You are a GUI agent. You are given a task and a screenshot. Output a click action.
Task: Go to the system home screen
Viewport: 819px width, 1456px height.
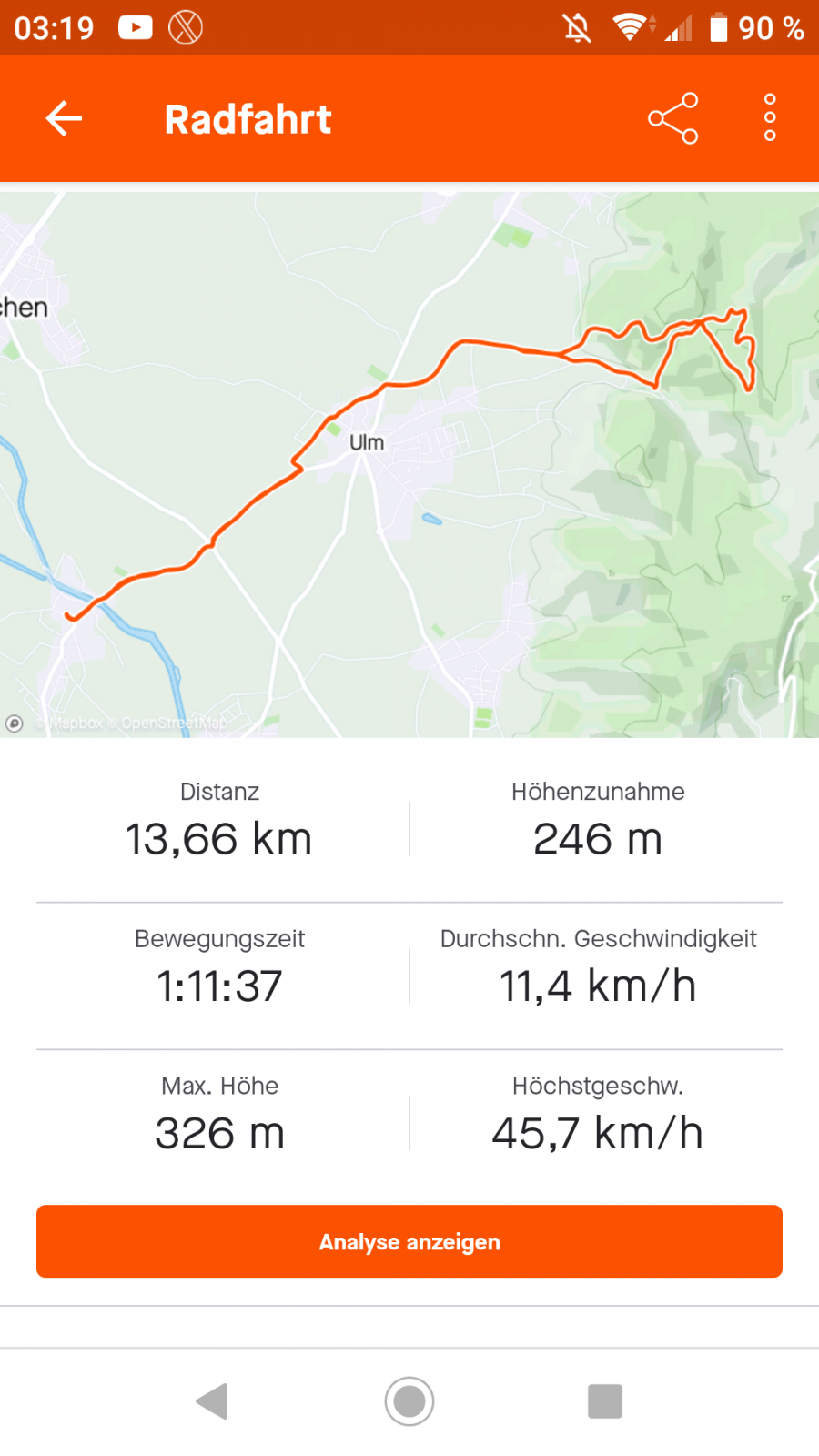pos(409,1401)
